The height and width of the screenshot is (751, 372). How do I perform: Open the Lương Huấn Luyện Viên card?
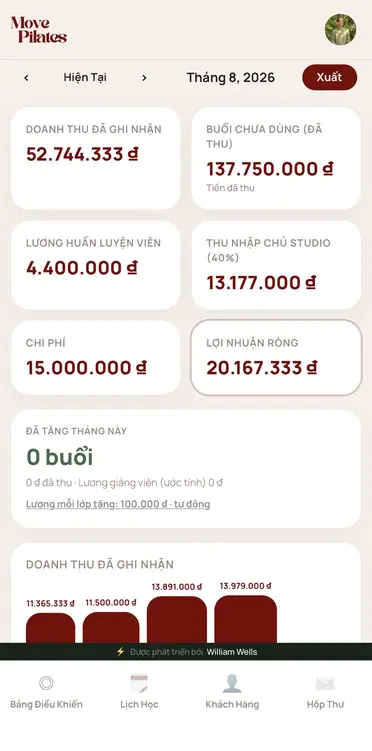95,265
